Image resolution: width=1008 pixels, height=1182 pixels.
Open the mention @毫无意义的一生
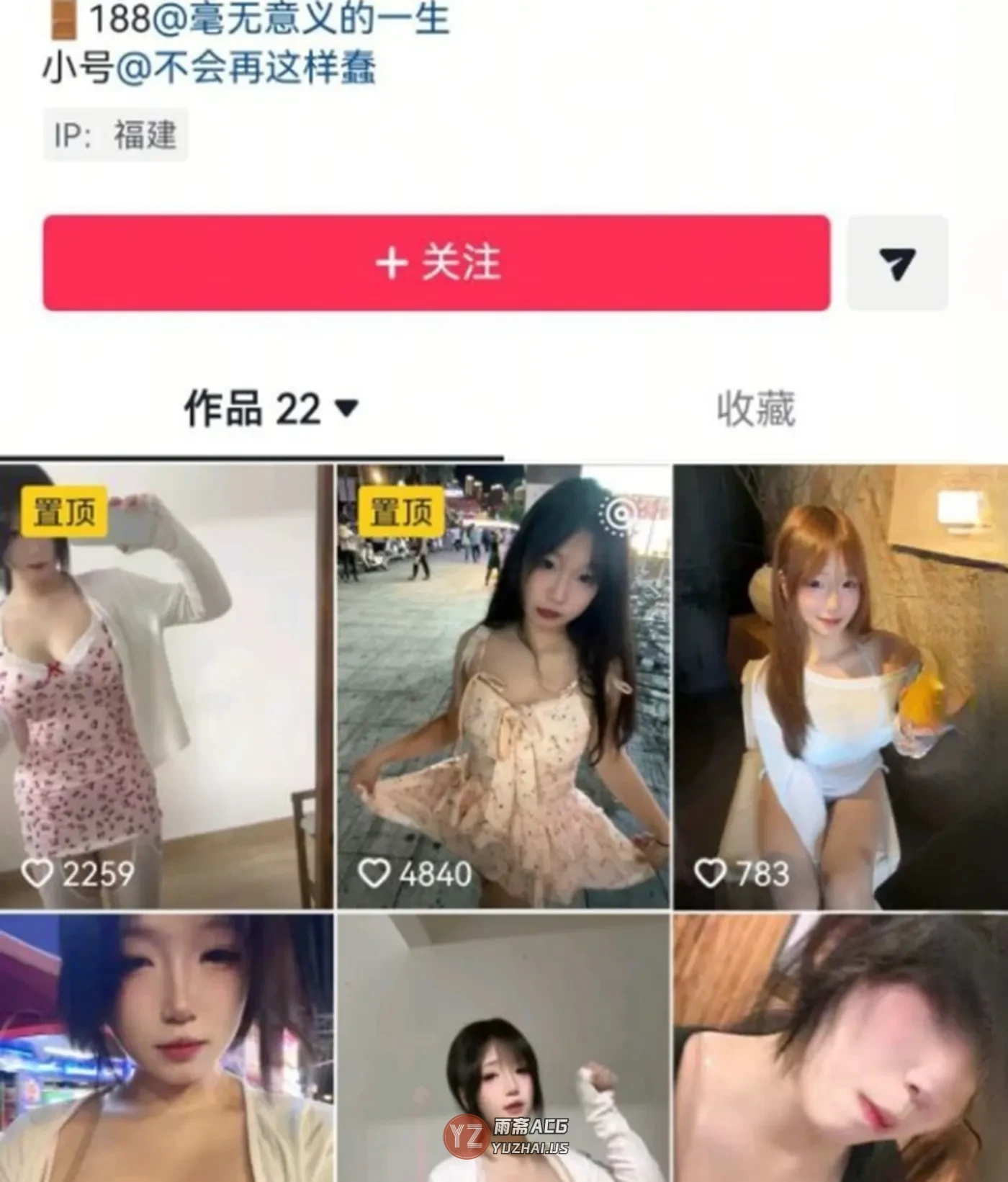pos(301,18)
